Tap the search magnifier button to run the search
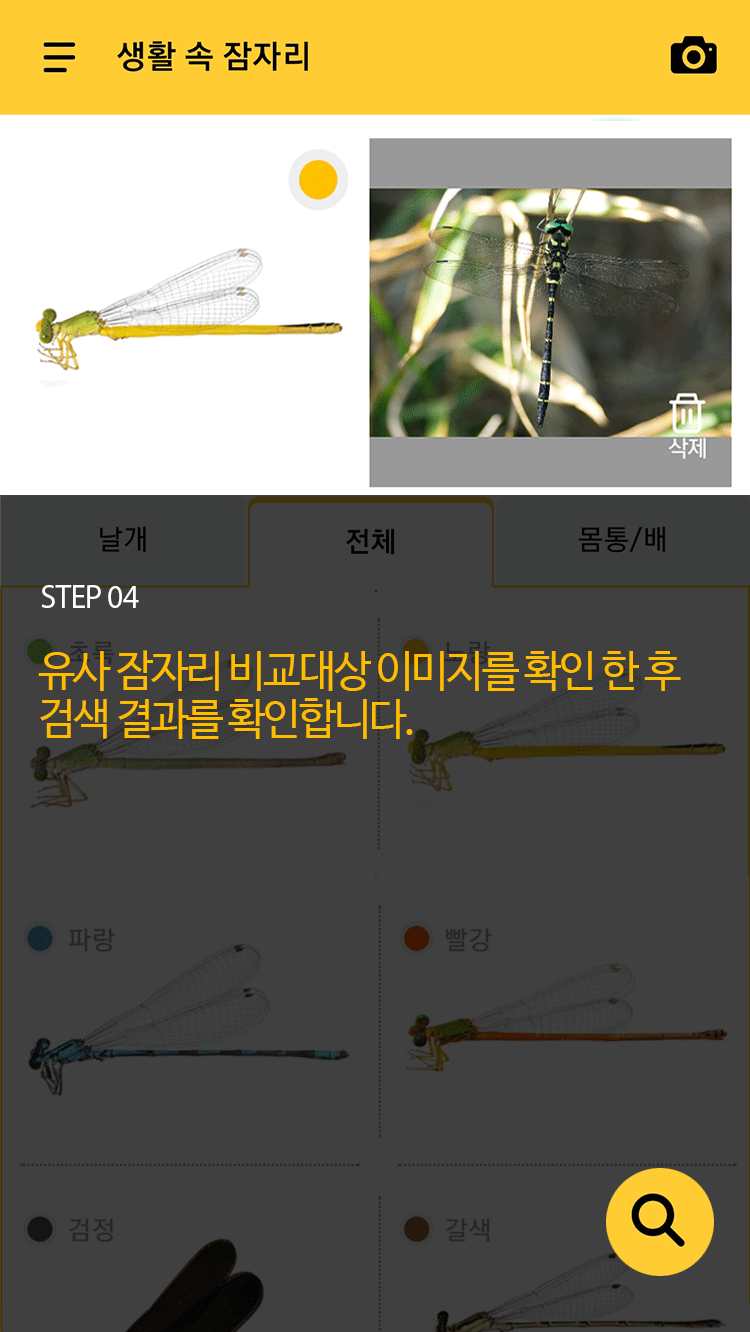The height and width of the screenshot is (1332, 750). pos(659,1221)
